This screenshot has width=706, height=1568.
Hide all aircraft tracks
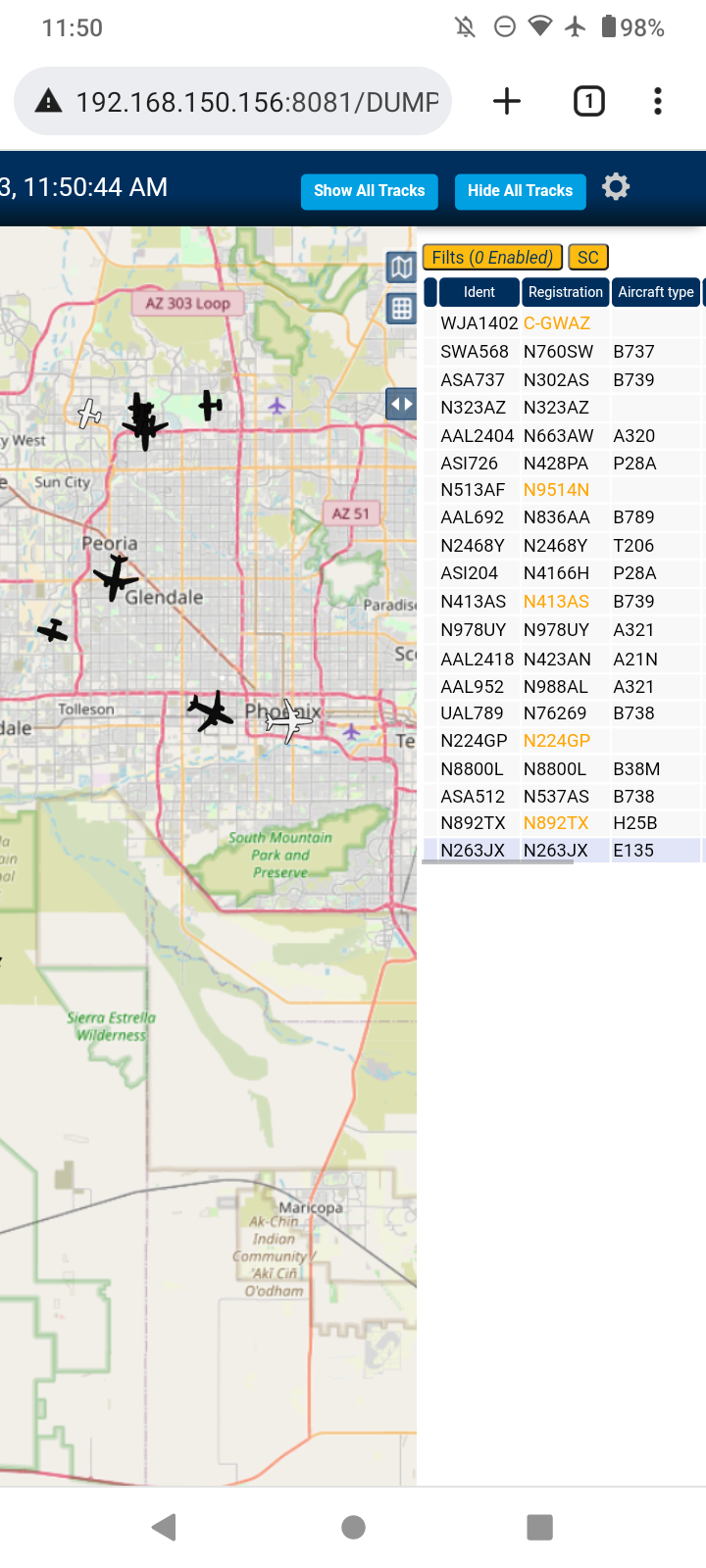click(x=520, y=191)
